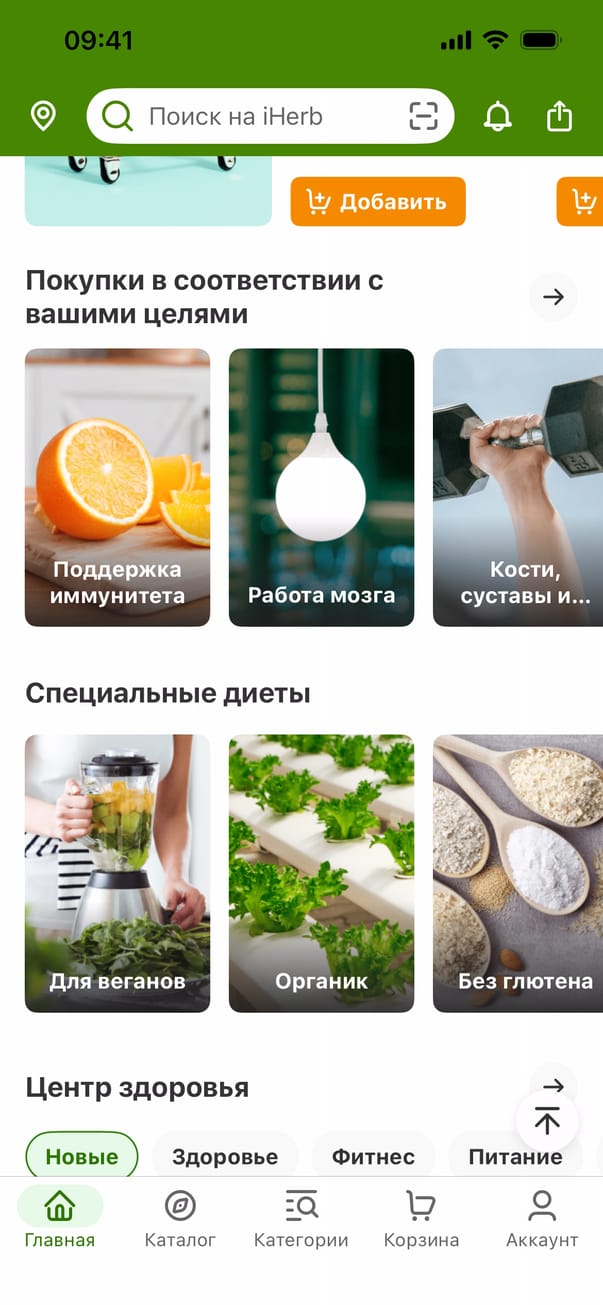
Task: Switch to the Аккаунт tab
Action: [x=542, y=1219]
